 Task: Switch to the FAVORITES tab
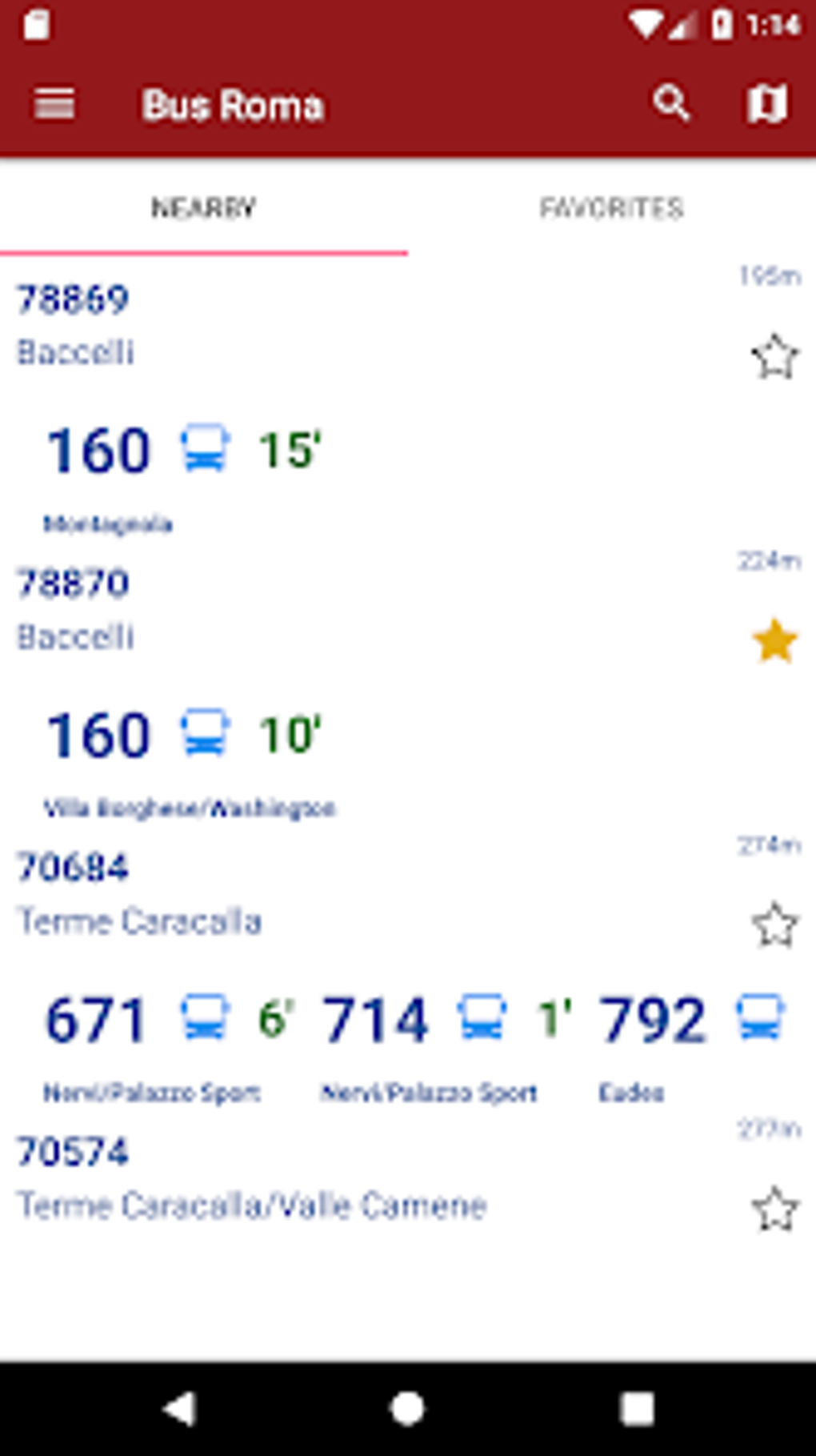610,209
